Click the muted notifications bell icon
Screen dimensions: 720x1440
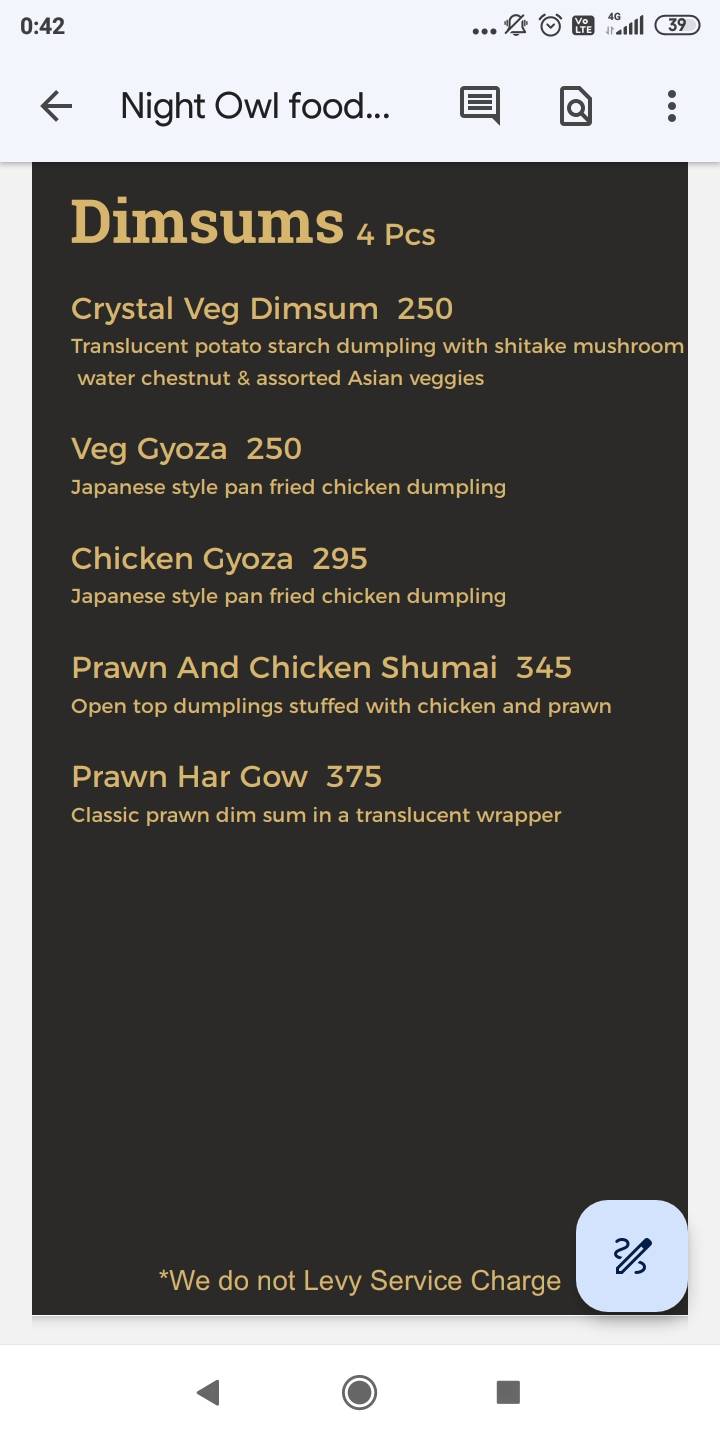coord(514,25)
